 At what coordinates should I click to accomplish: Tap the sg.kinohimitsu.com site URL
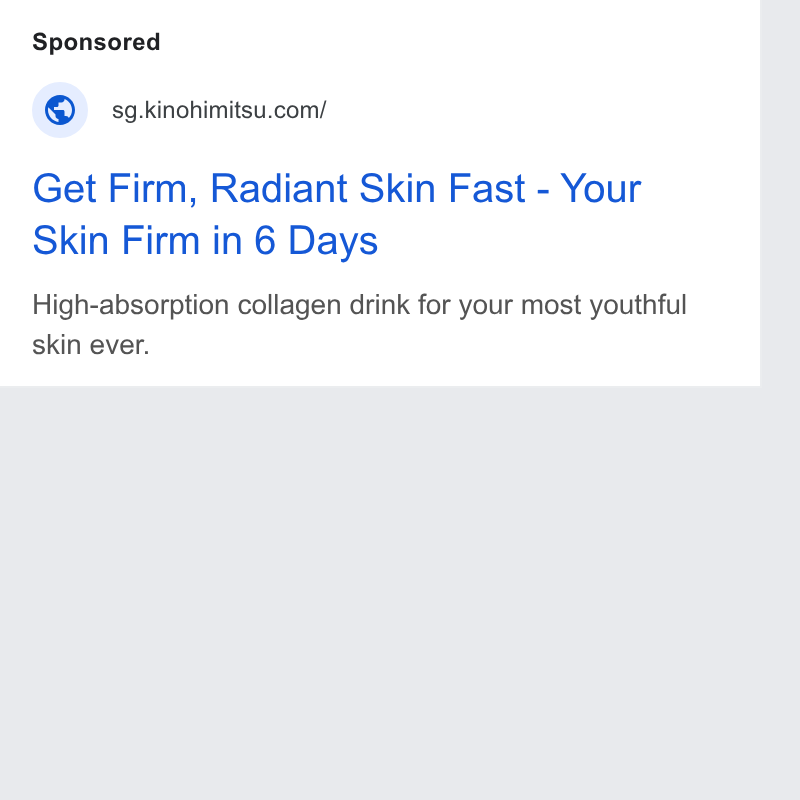coord(219,110)
